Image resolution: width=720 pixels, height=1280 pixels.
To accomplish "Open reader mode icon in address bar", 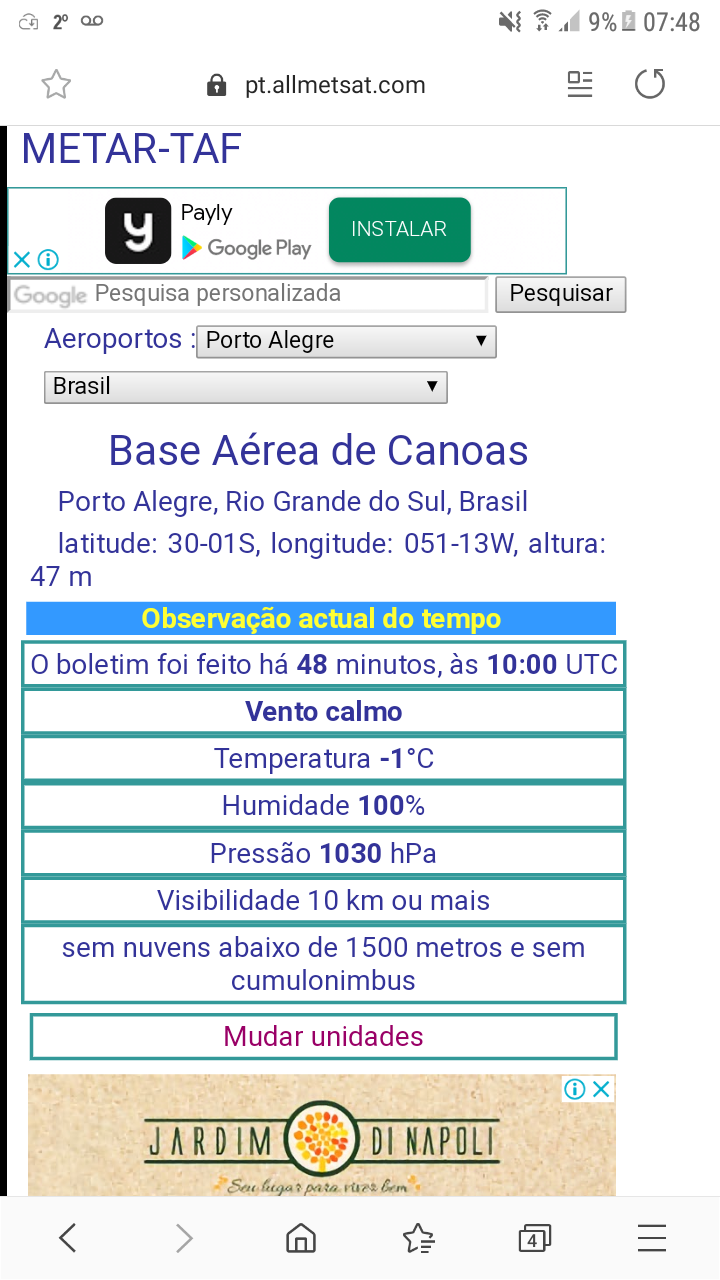I will pyautogui.click(x=580, y=85).
